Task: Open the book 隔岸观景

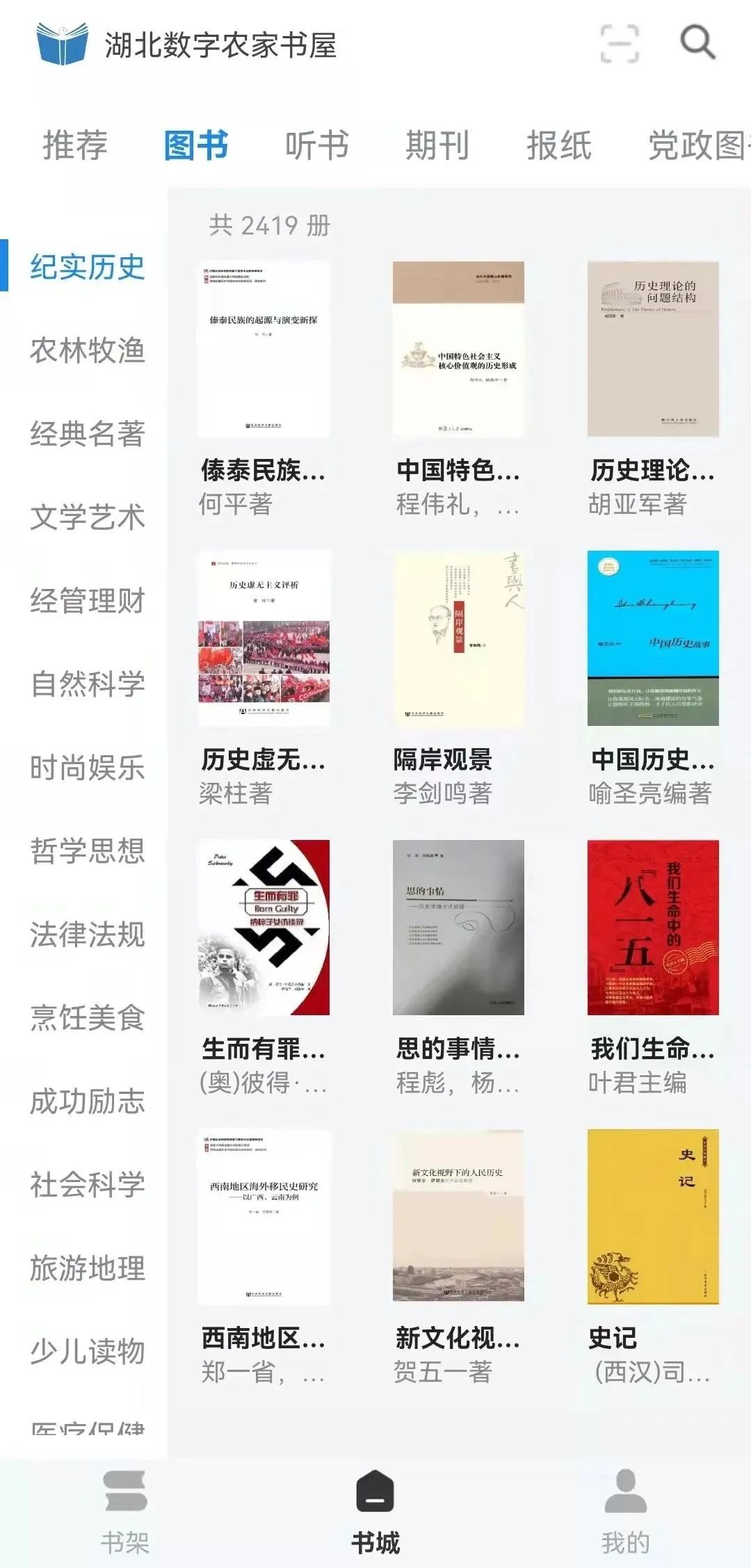Action: pos(458,638)
